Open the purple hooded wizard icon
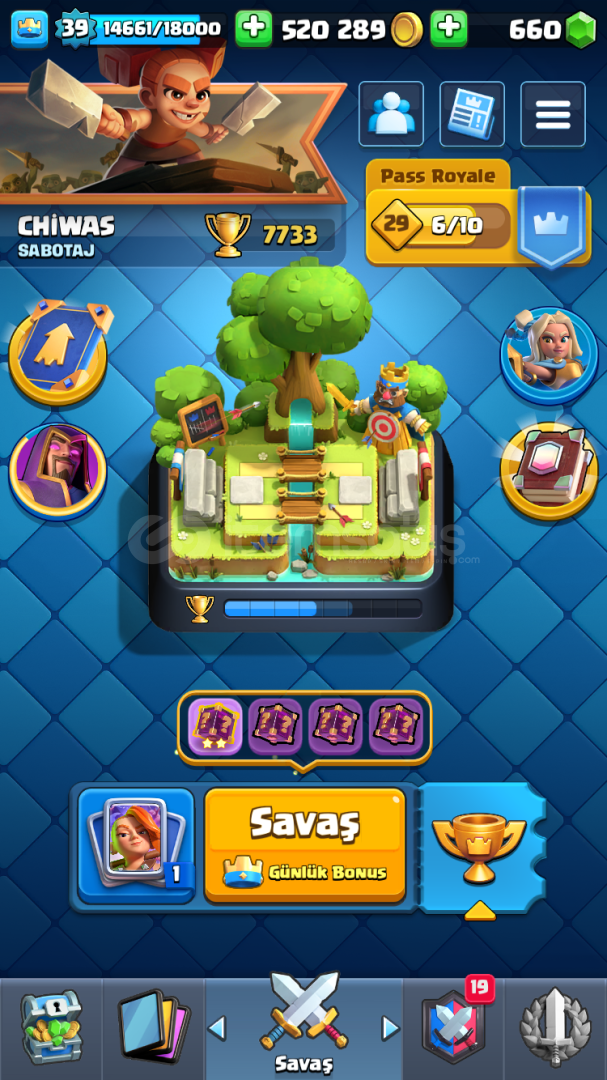The height and width of the screenshot is (1080, 607). point(58,471)
